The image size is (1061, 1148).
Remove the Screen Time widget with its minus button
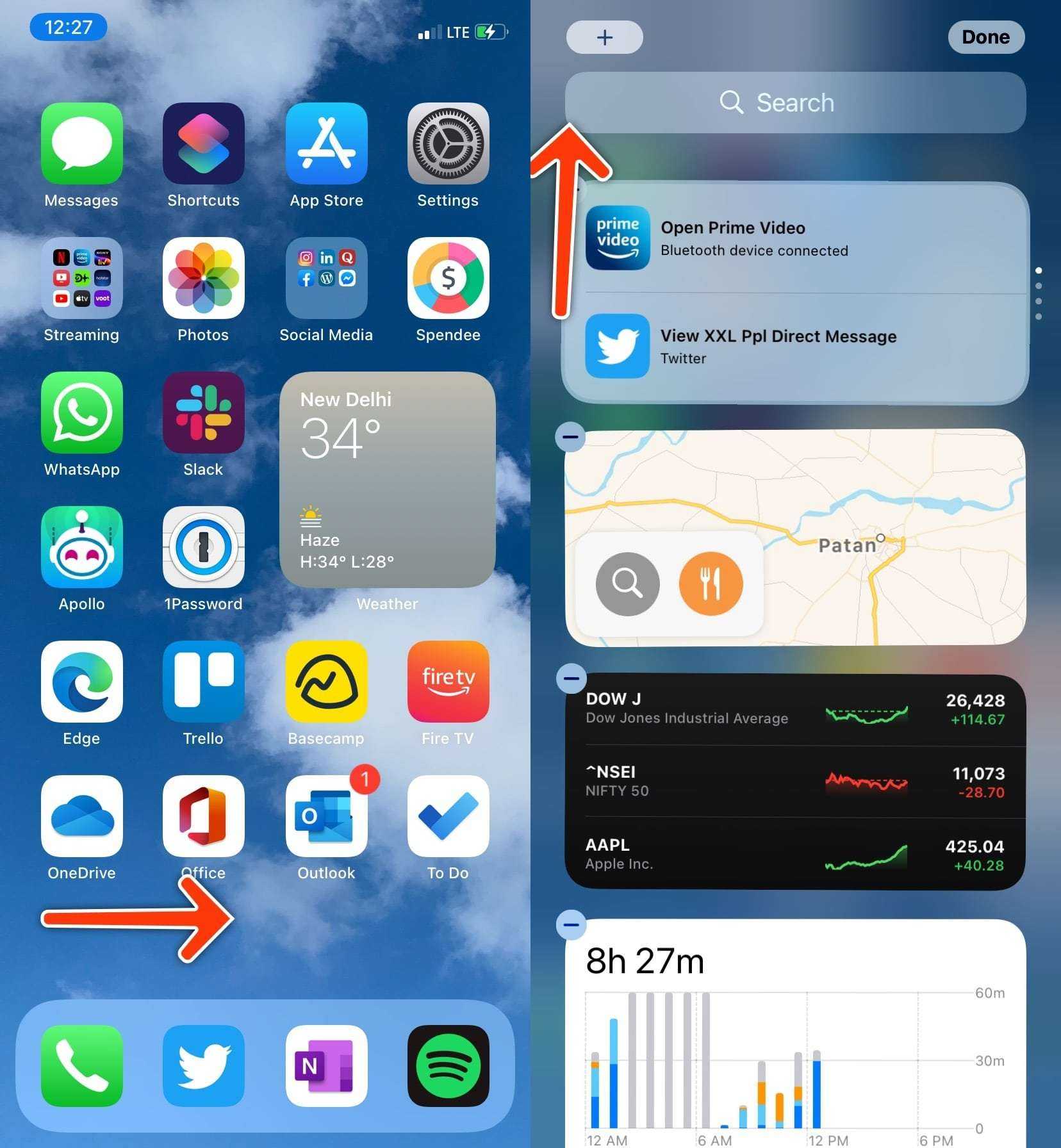(571, 924)
